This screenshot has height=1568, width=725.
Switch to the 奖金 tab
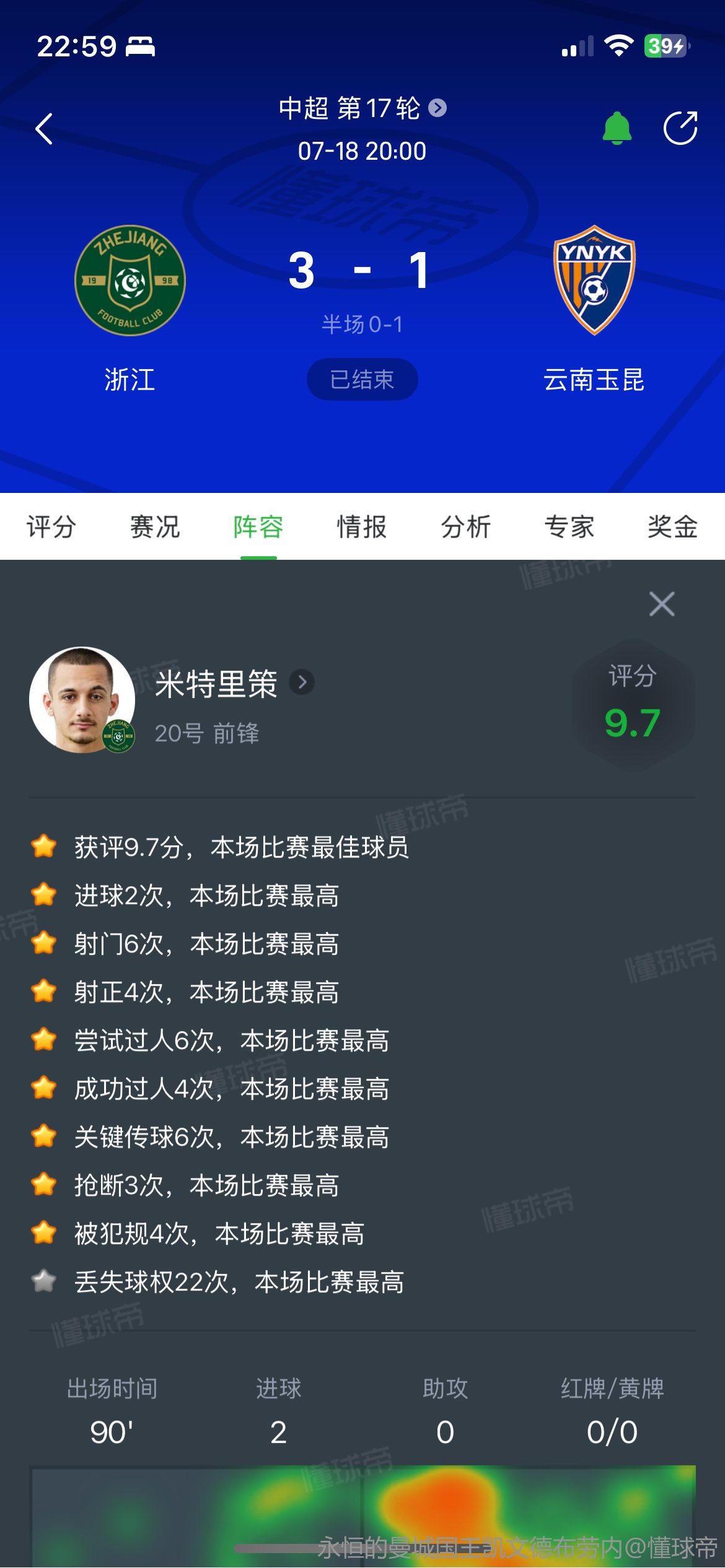click(672, 527)
